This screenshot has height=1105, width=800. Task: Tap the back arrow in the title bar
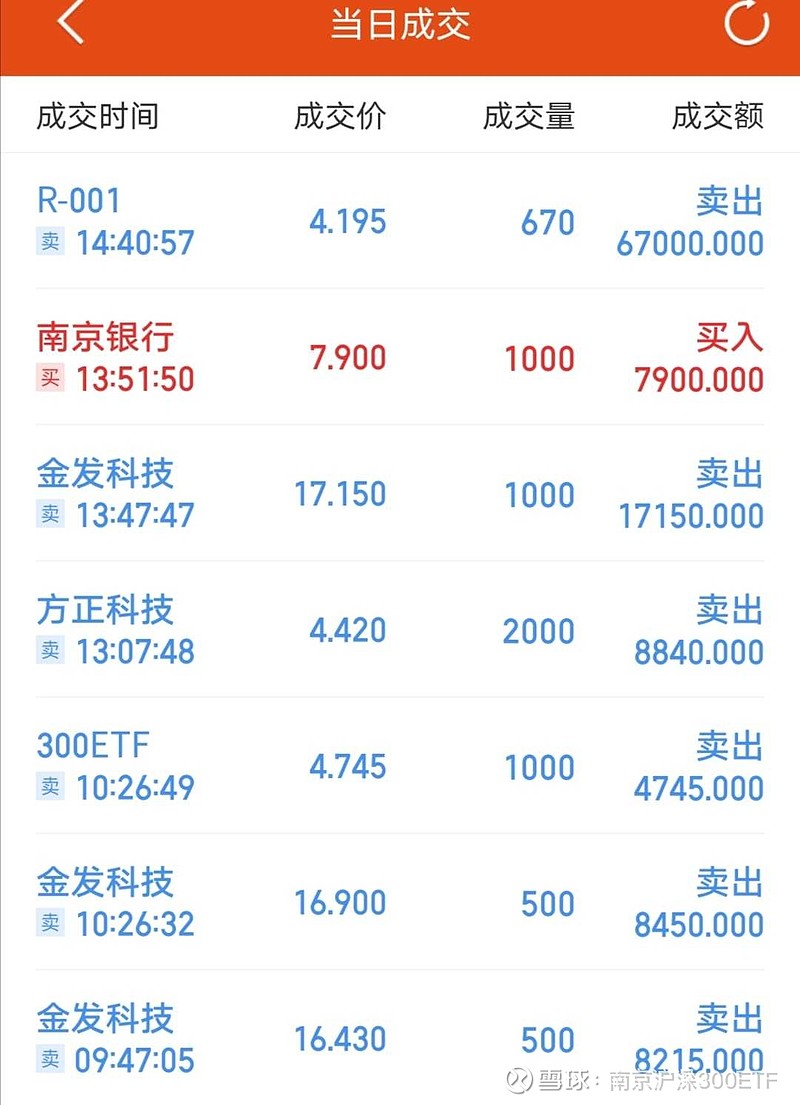coord(70,24)
